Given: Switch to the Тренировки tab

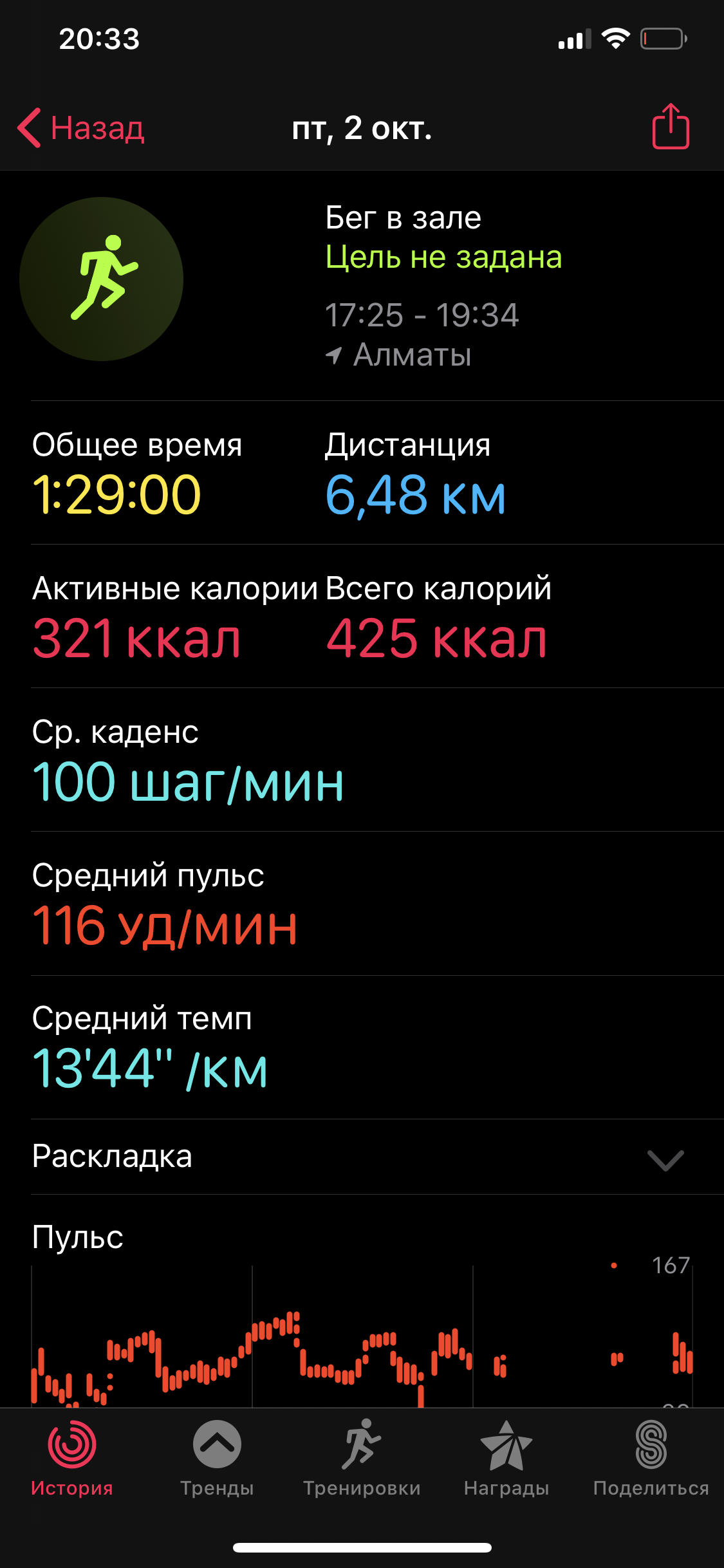Looking at the screenshot, I should point(362,1459).
